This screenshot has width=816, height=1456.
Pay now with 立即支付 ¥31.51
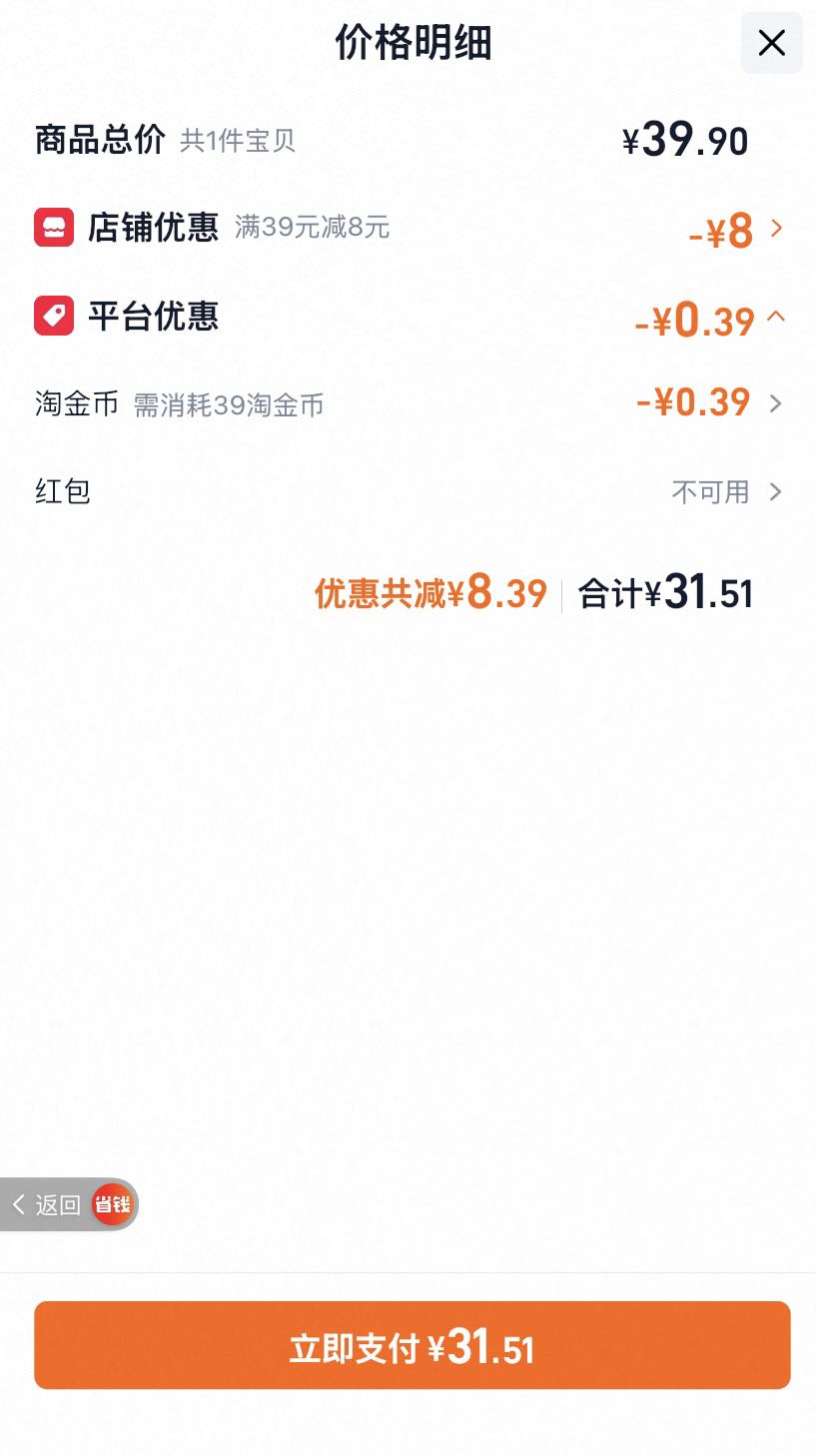click(x=412, y=1345)
